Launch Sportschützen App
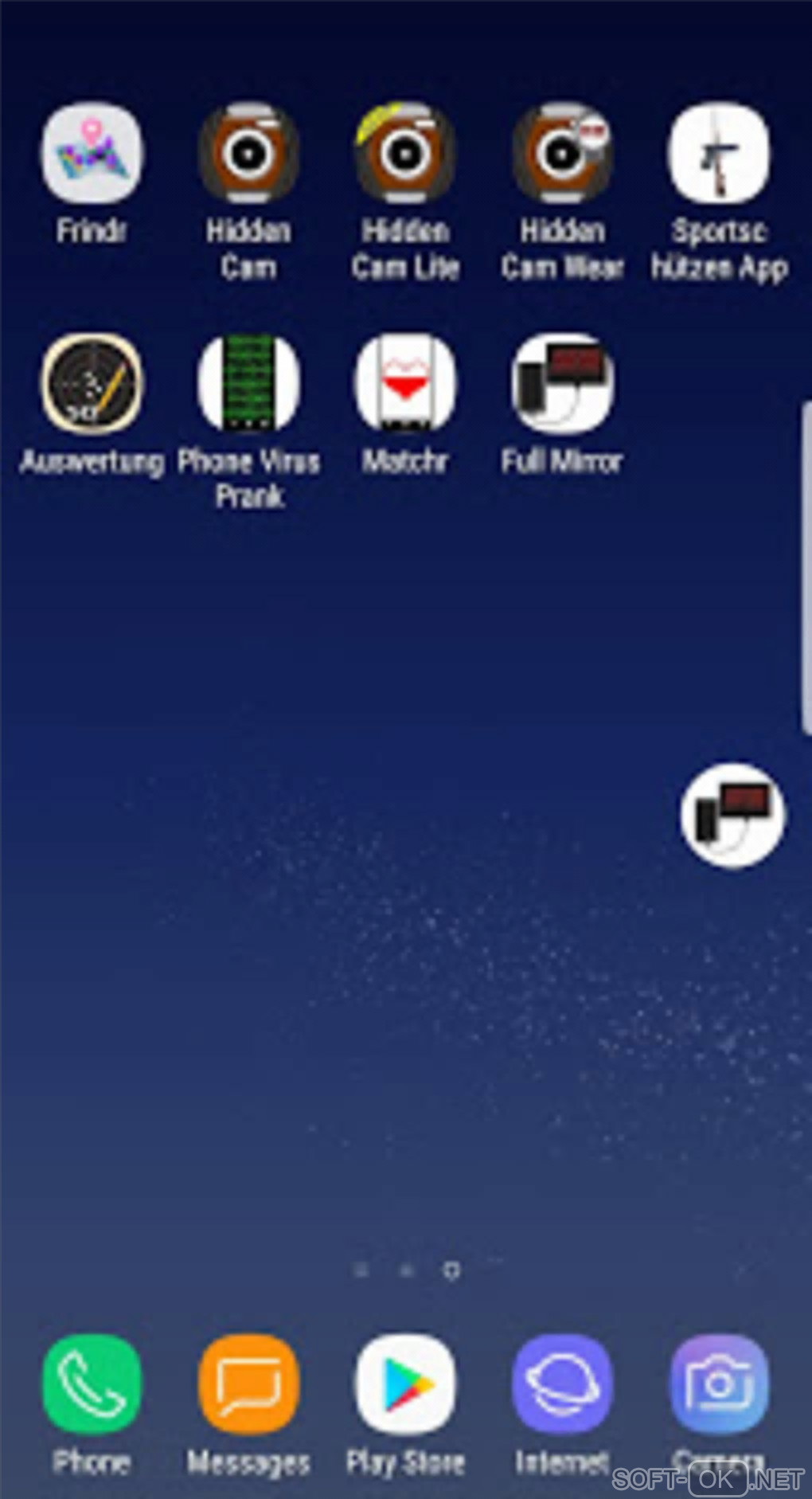 (719, 152)
